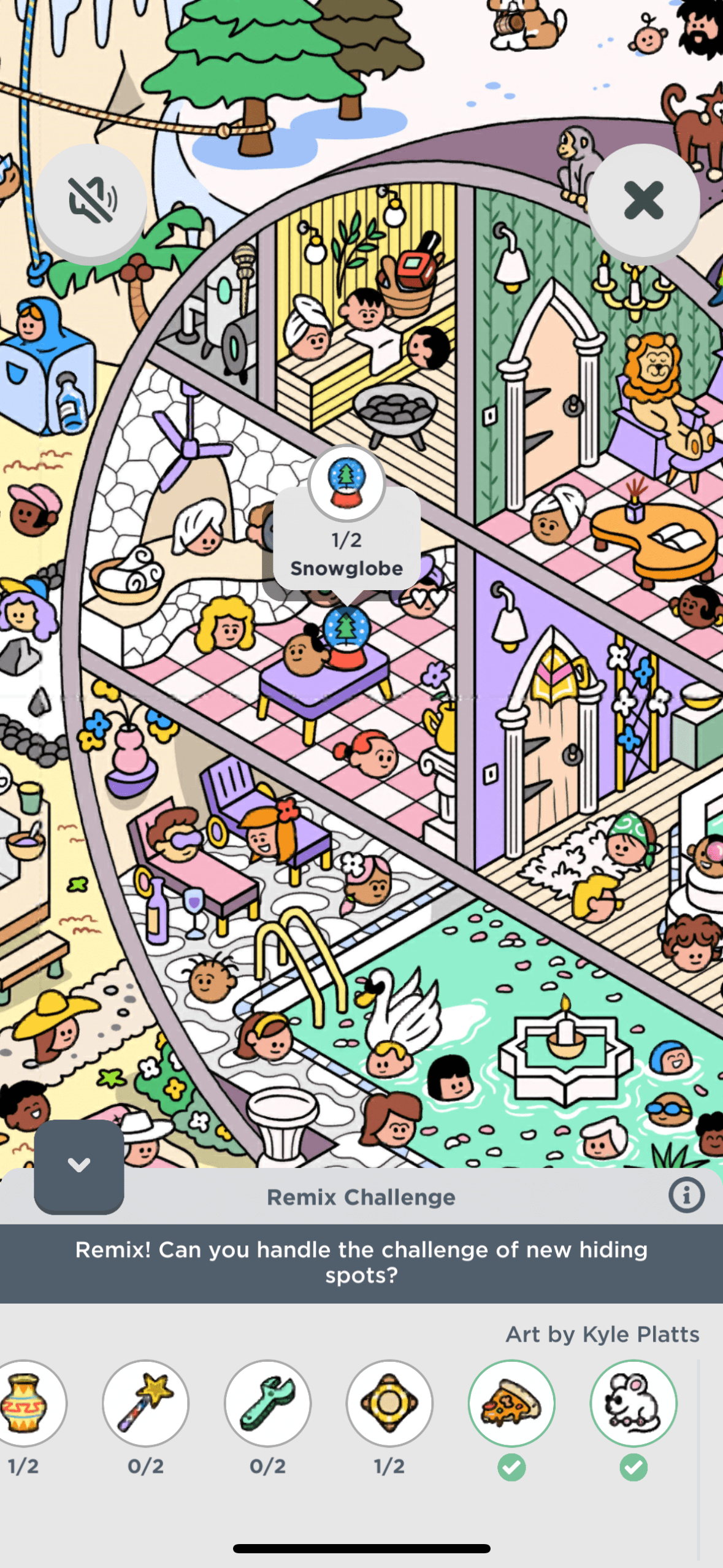Select the vase item in the tray
This screenshot has height=1568, width=723.
pos(26,1403)
